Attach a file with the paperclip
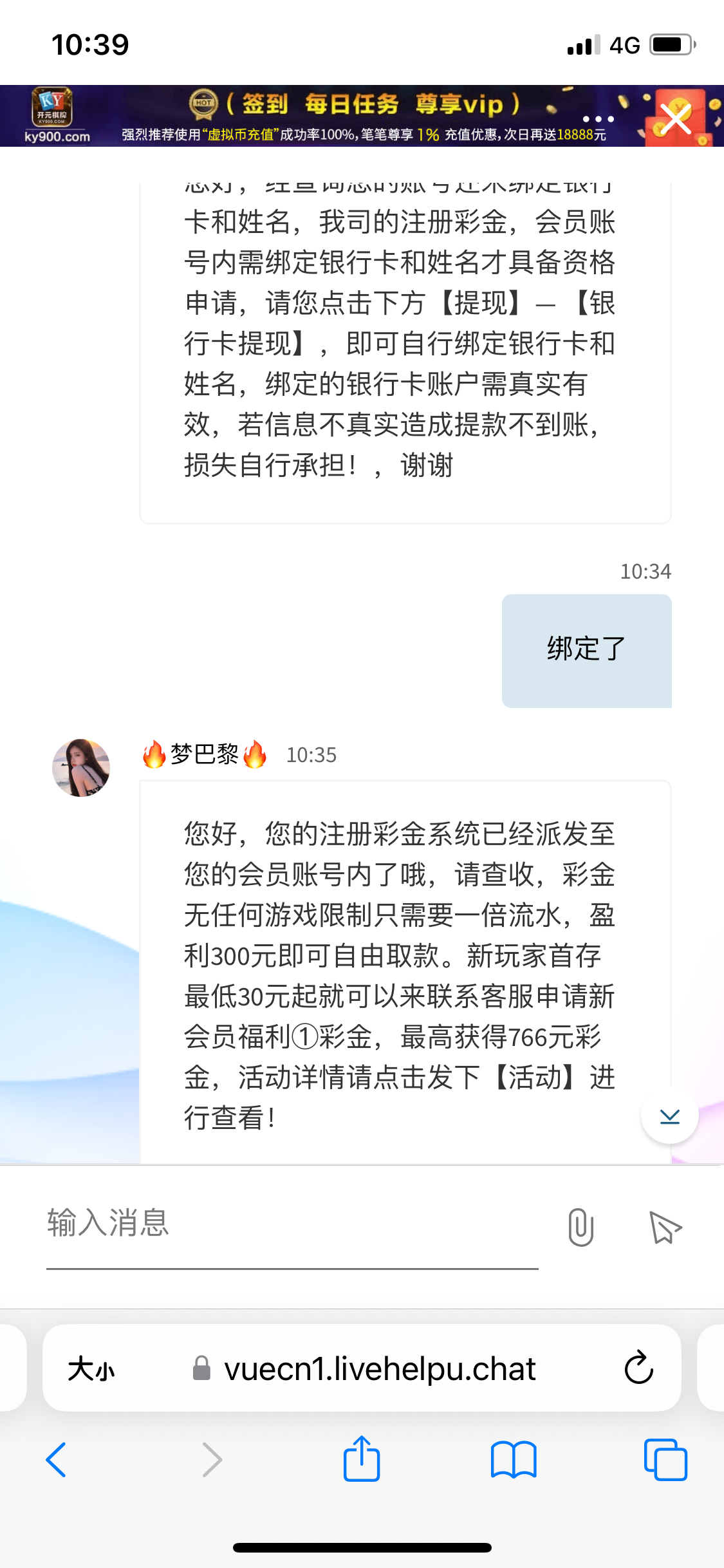 580,1227
